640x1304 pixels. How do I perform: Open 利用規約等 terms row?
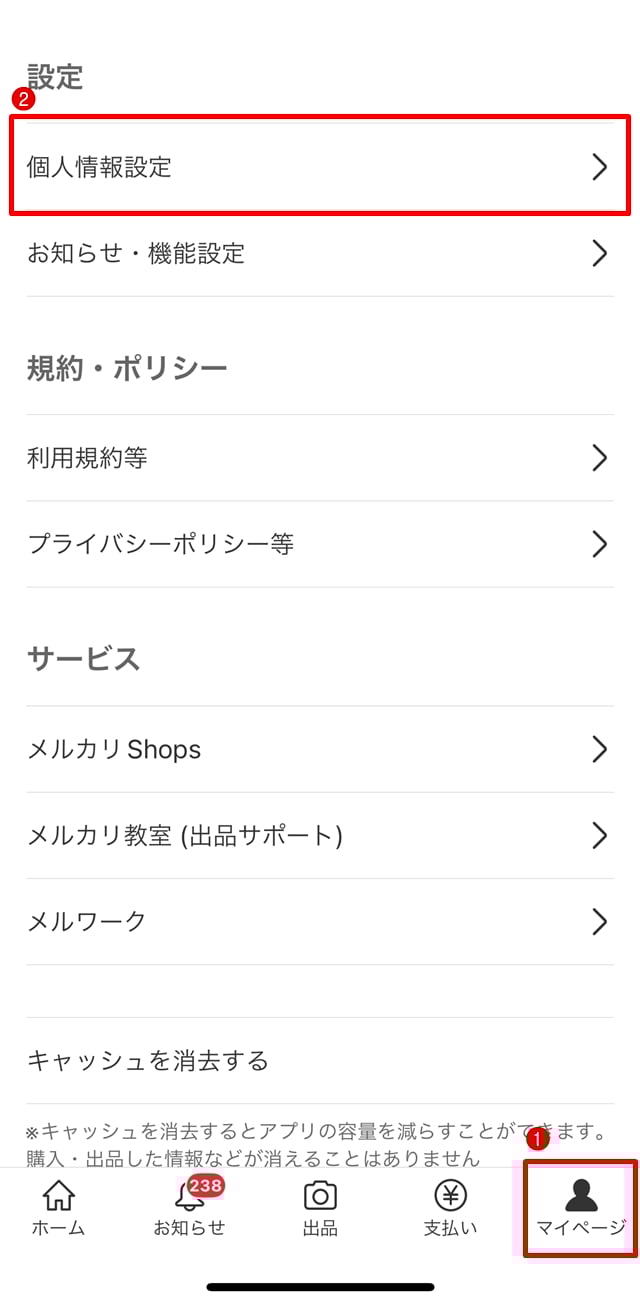(319, 458)
